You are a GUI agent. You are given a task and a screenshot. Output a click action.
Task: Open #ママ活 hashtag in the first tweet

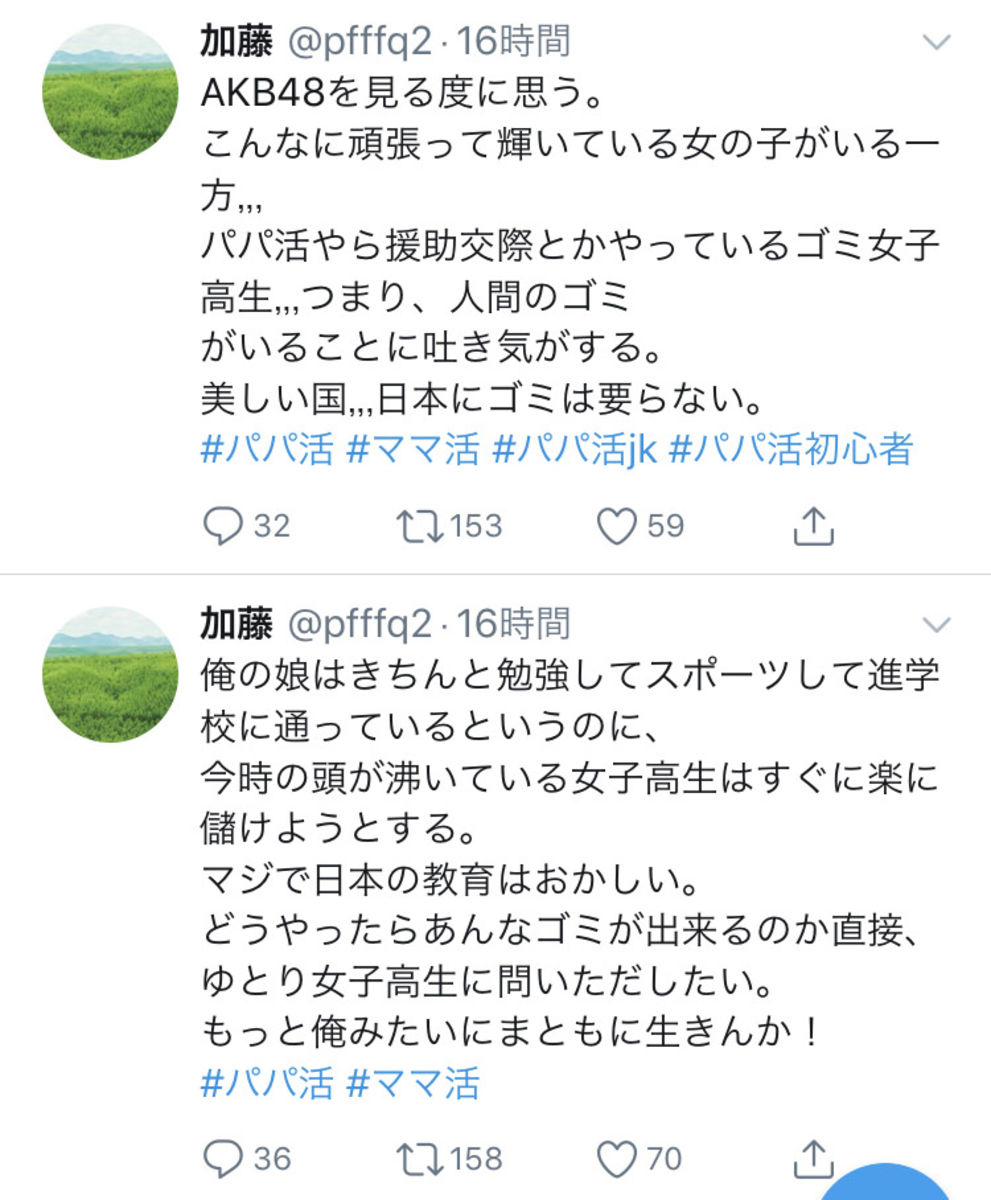pos(412,450)
